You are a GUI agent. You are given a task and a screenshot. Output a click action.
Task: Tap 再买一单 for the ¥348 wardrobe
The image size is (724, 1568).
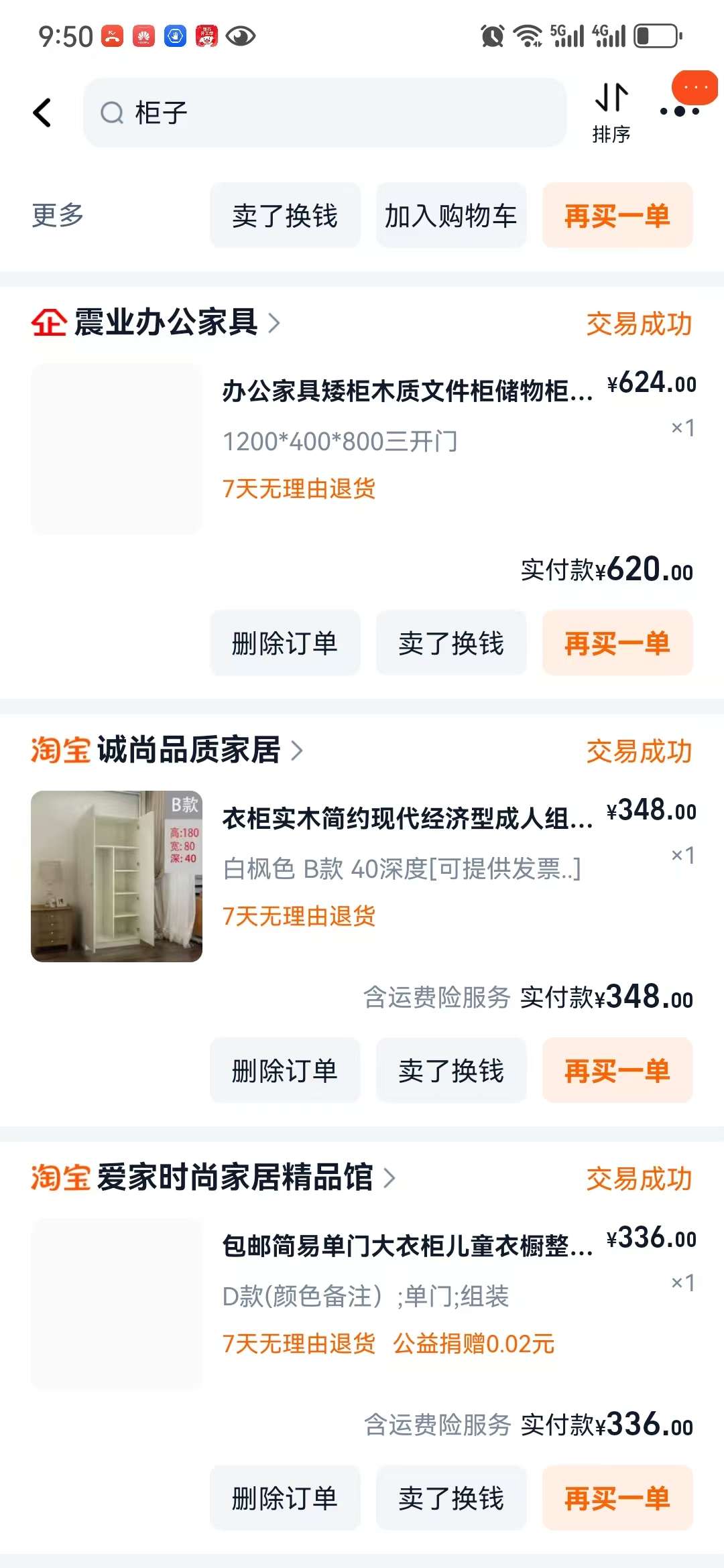coord(617,1070)
